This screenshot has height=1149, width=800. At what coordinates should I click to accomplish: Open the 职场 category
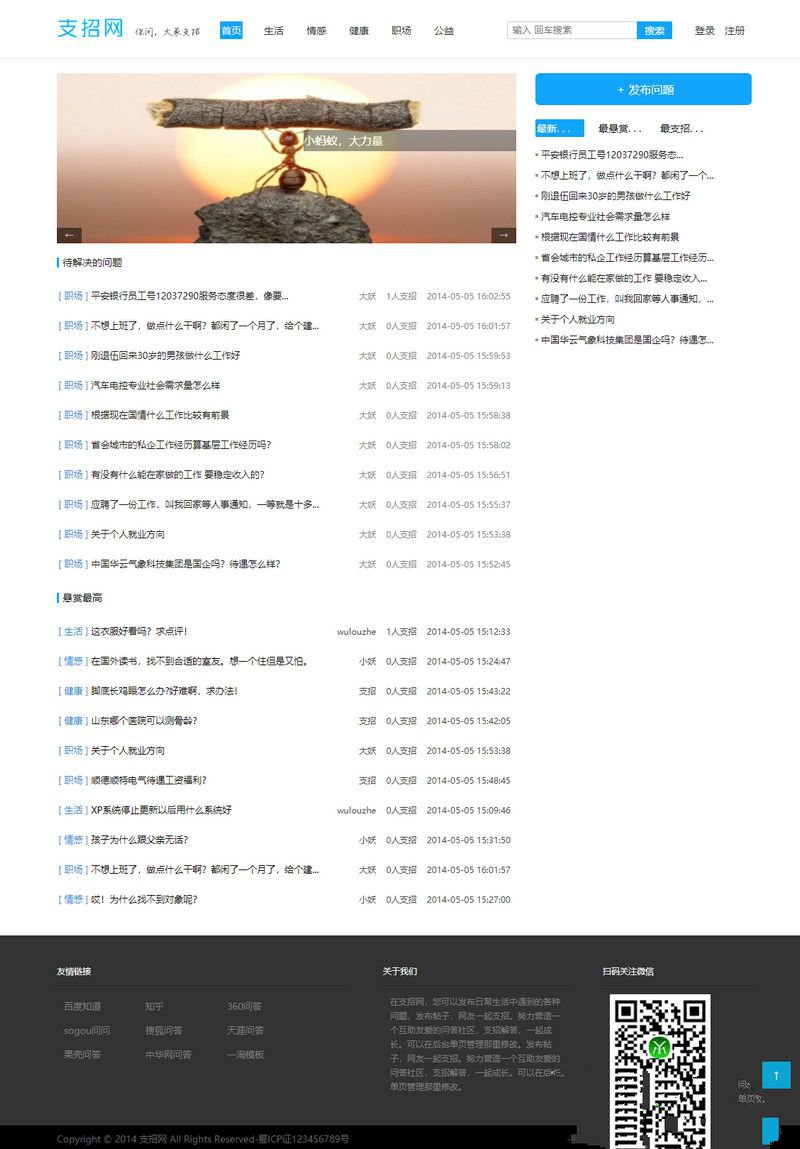pyautogui.click(x=401, y=31)
